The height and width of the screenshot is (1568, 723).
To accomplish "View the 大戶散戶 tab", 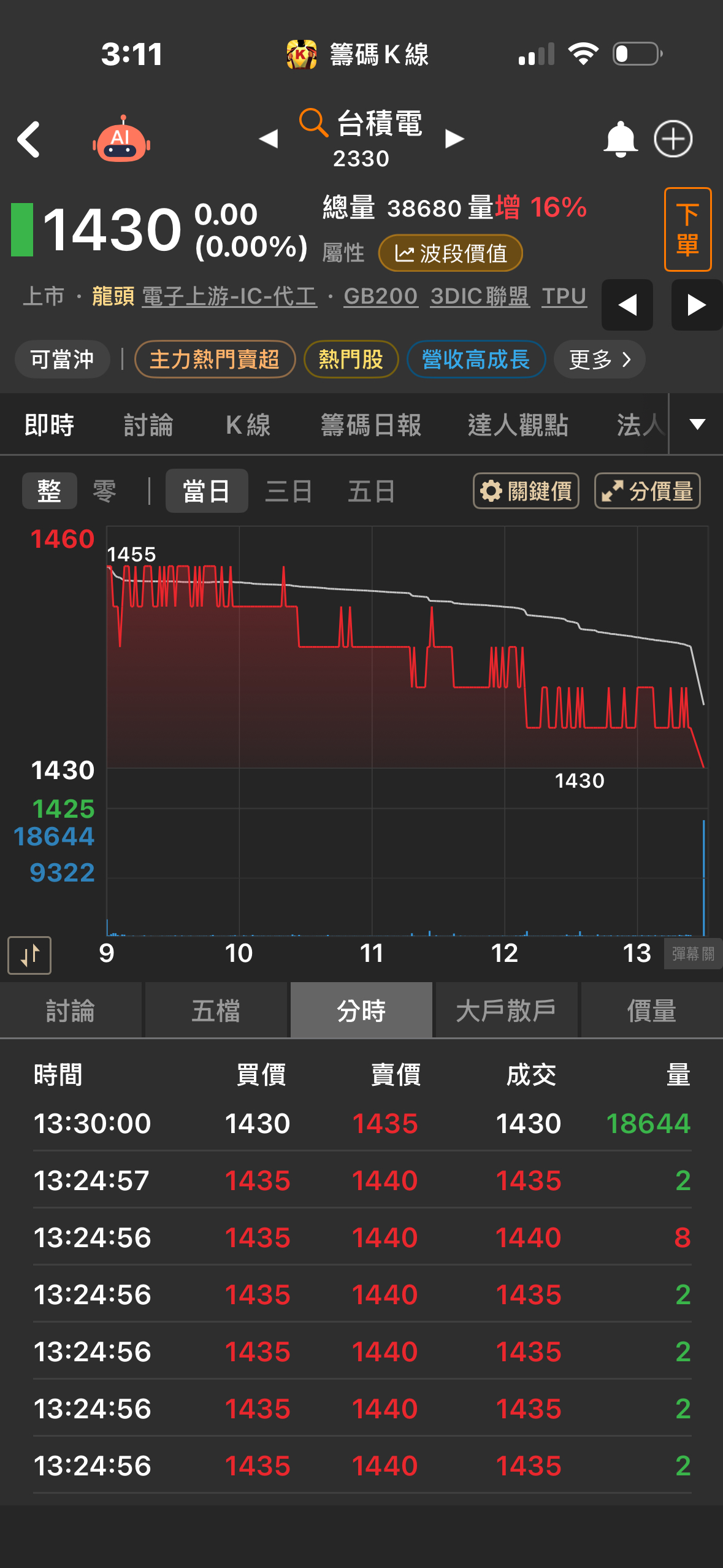I will coord(506,1011).
